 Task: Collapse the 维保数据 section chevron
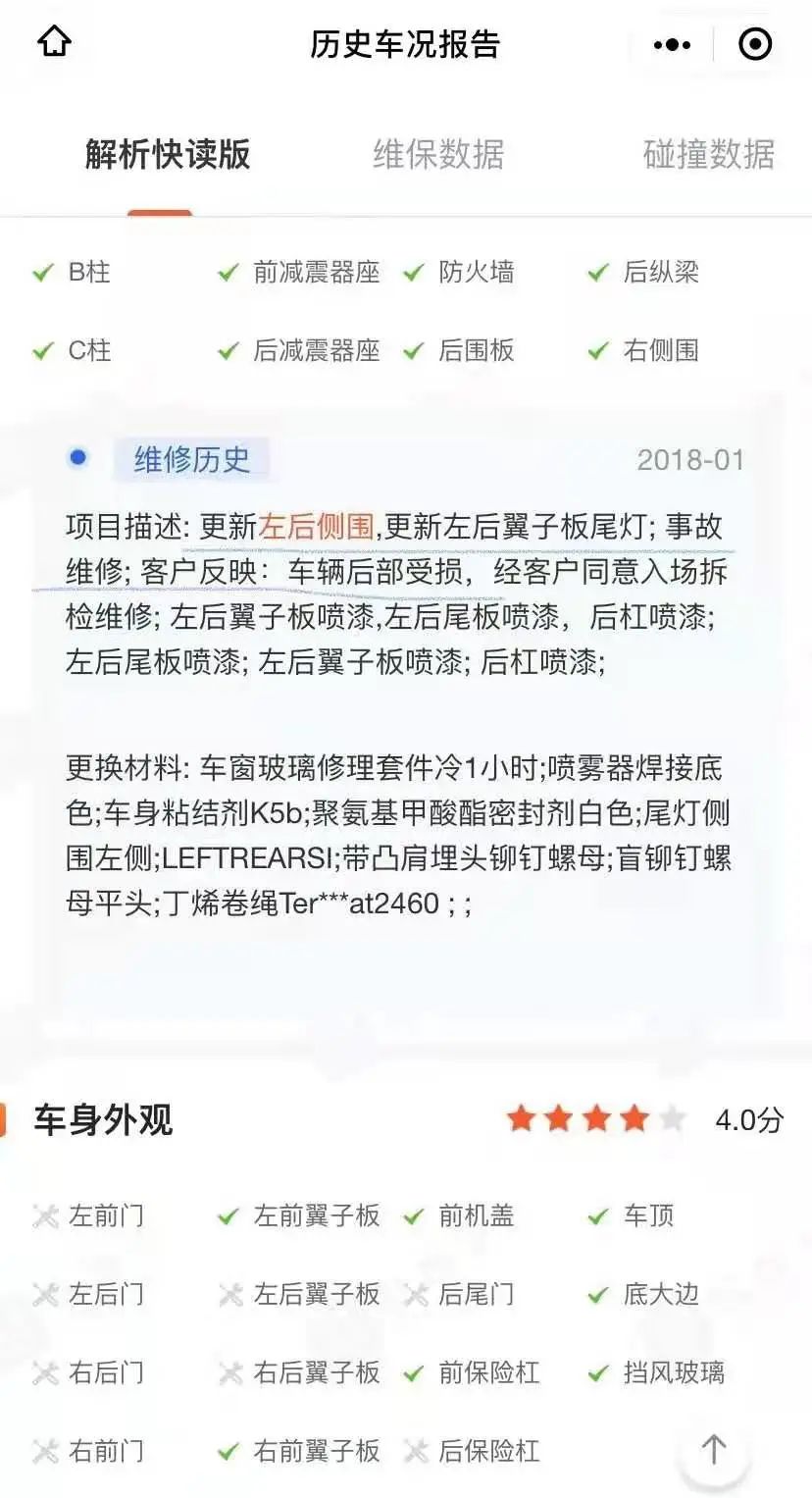coord(435,154)
